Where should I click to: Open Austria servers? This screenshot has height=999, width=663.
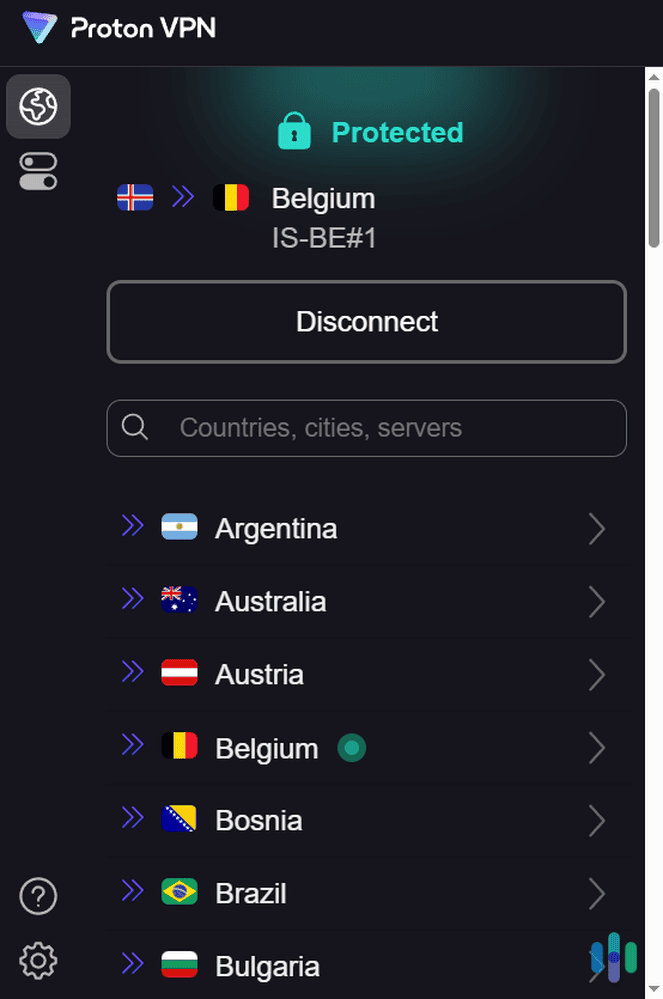596,674
